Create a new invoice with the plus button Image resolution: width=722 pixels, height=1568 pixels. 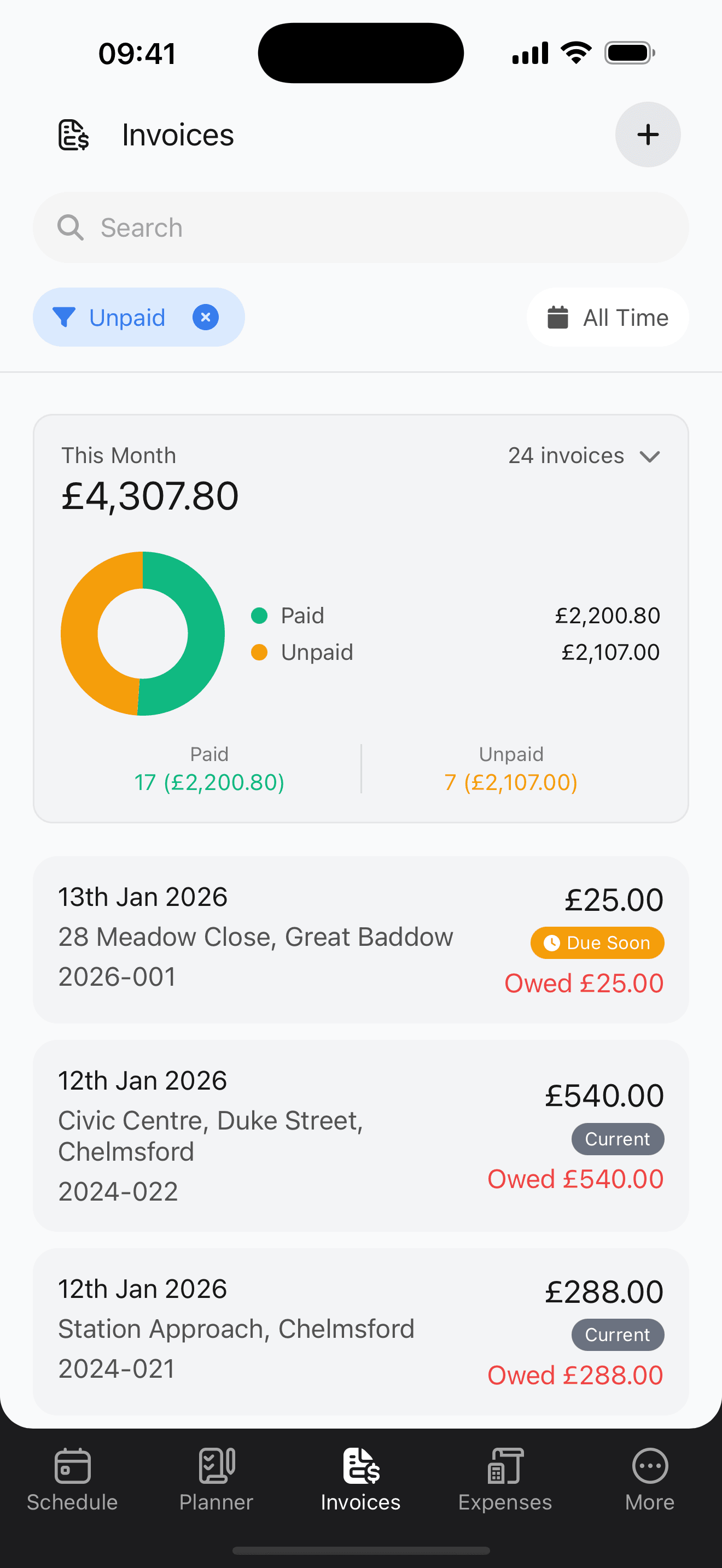648,134
